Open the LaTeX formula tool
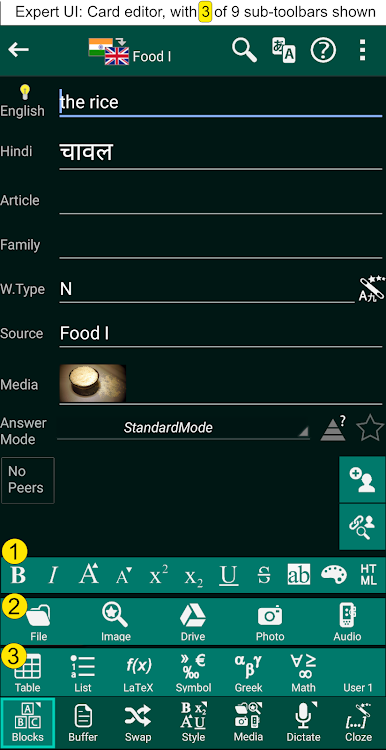Image resolution: width=386 pixels, height=750 pixels. click(x=138, y=673)
